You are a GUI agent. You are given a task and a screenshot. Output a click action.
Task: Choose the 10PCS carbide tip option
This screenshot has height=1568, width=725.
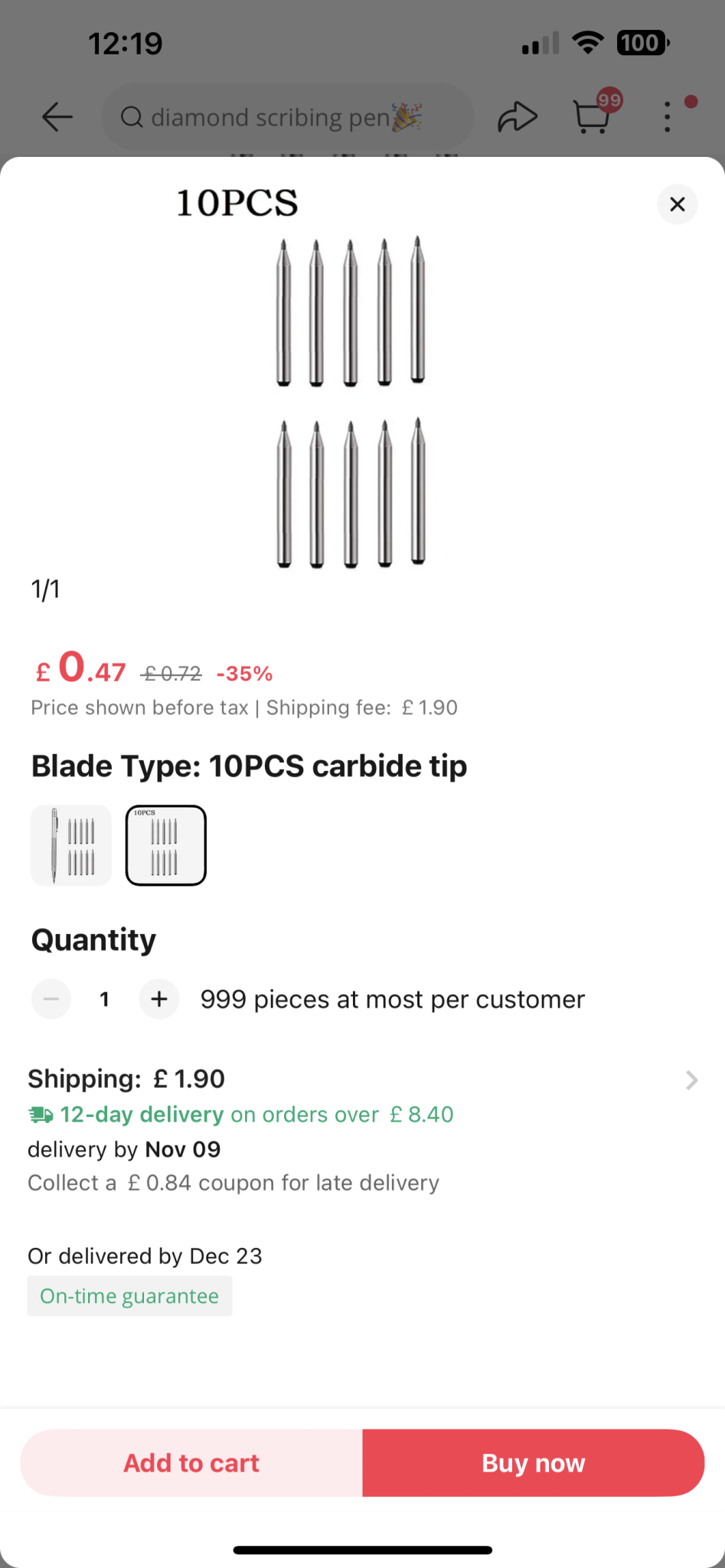point(166,845)
